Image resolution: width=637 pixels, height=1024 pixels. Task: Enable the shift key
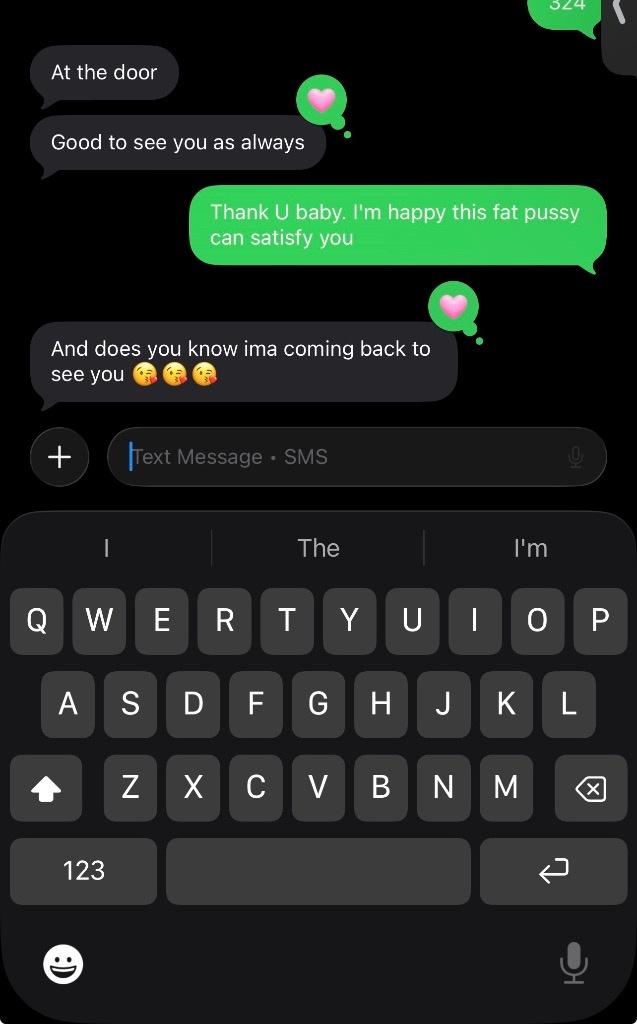point(46,789)
